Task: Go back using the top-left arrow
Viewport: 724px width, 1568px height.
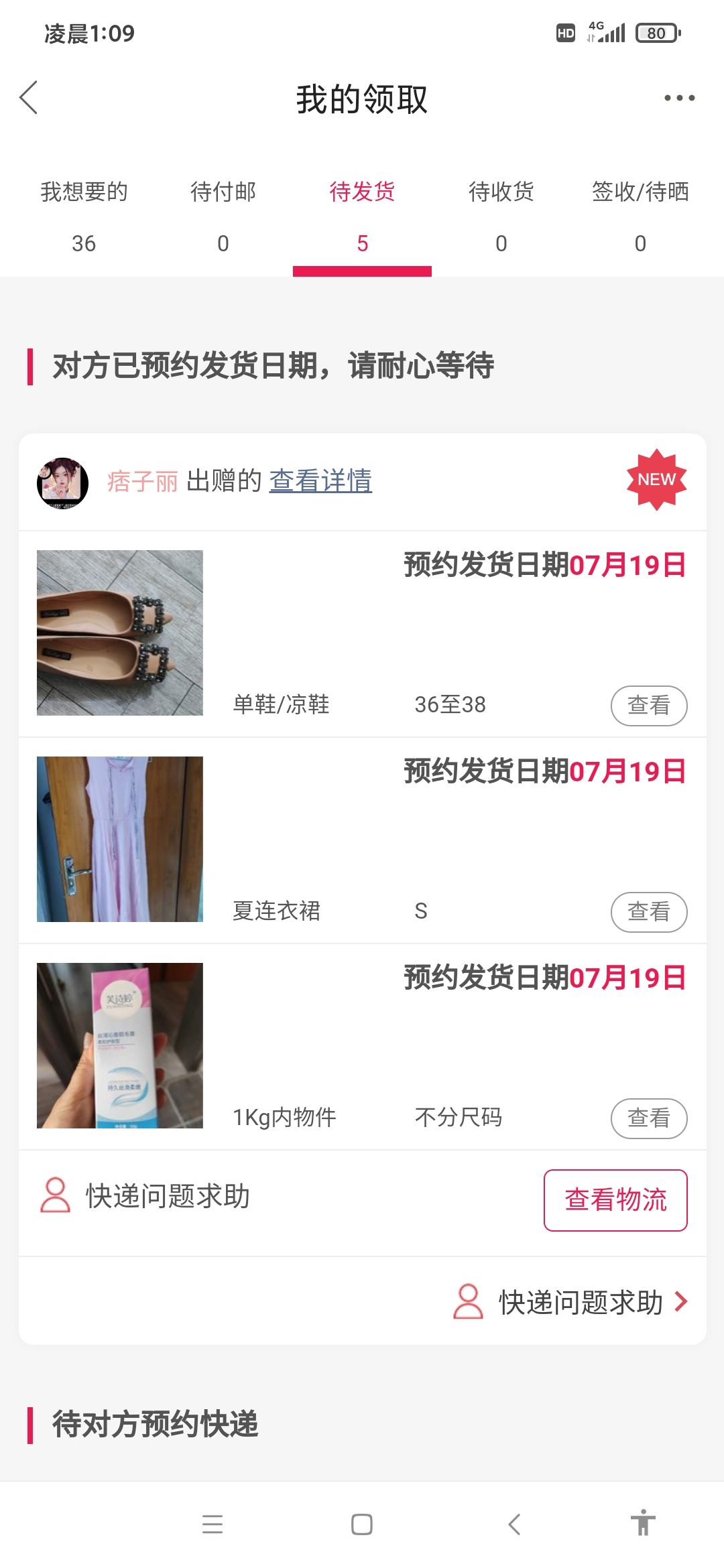Action: coord(29,98)
